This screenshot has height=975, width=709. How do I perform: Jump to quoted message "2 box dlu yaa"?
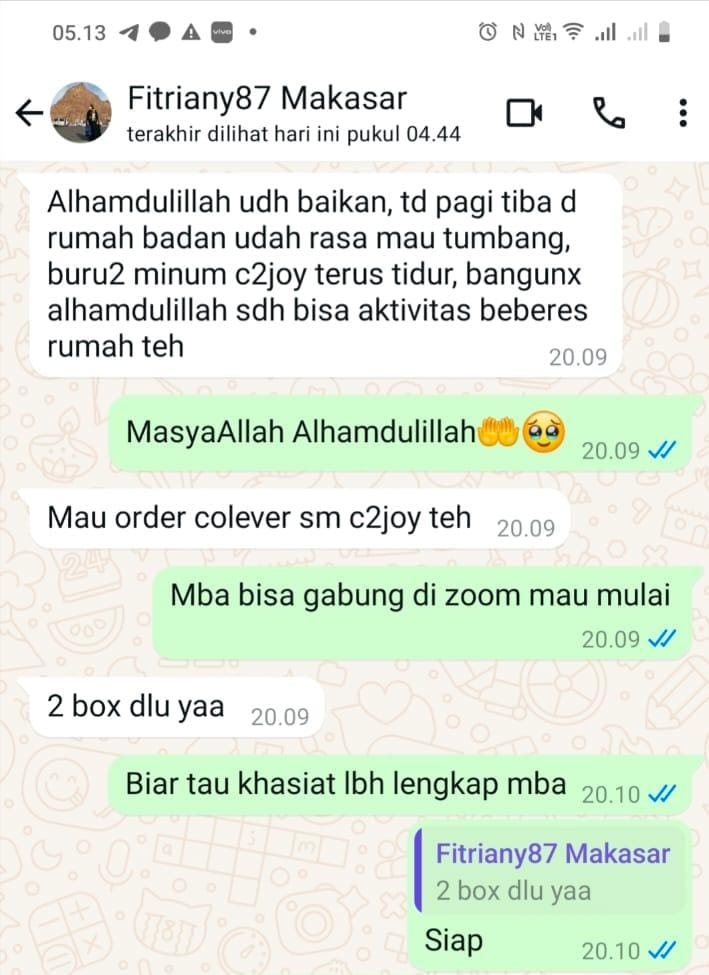coord(550,870)
